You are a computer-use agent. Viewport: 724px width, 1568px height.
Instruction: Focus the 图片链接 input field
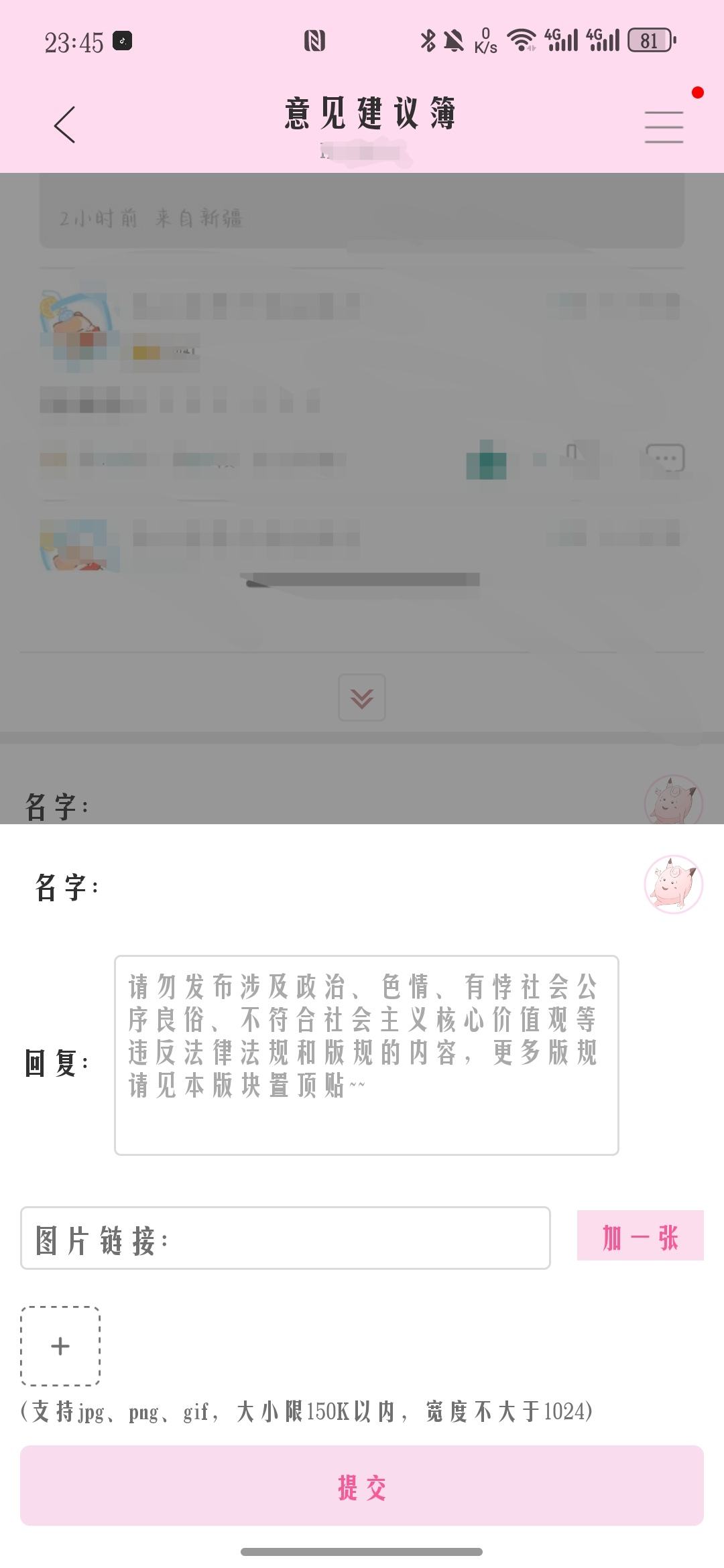tap(286, 1238)
